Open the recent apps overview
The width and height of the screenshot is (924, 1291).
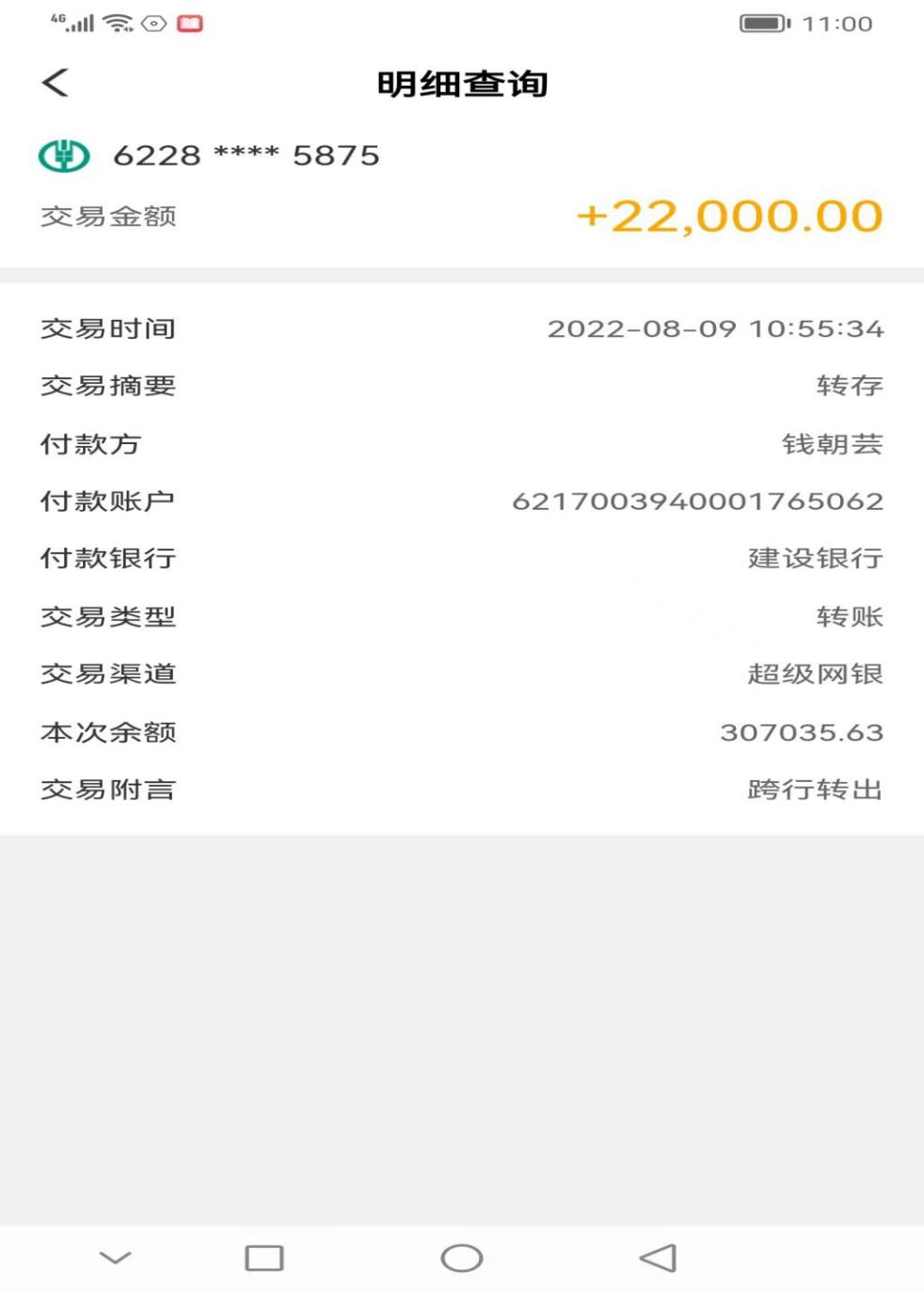[x=264, y=1258]
